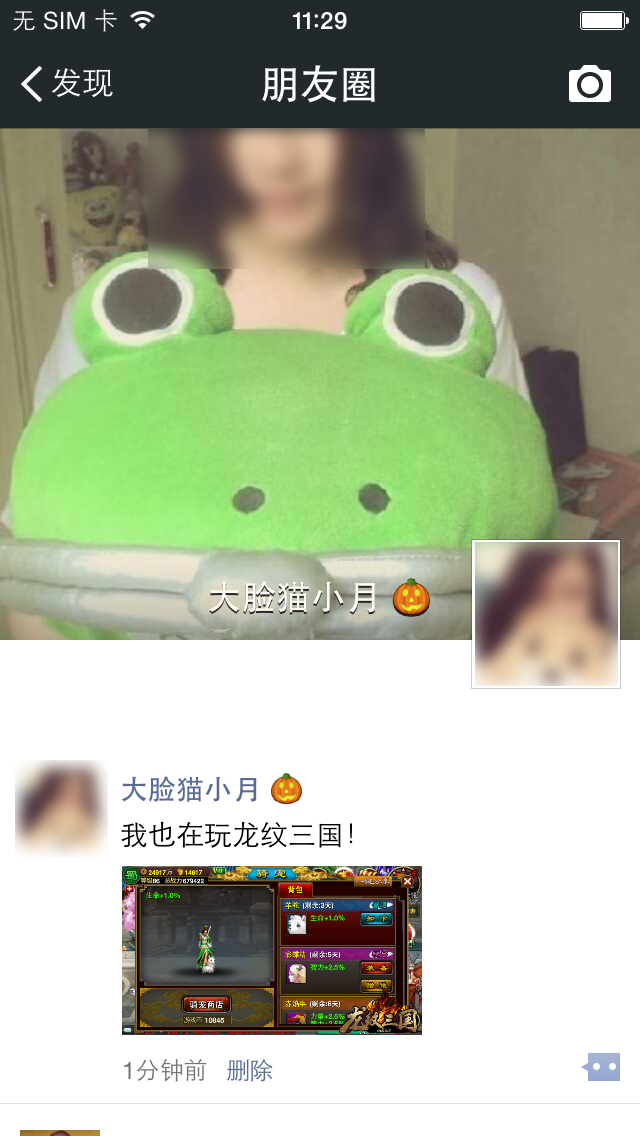Open the post author's small avatar

61,808
